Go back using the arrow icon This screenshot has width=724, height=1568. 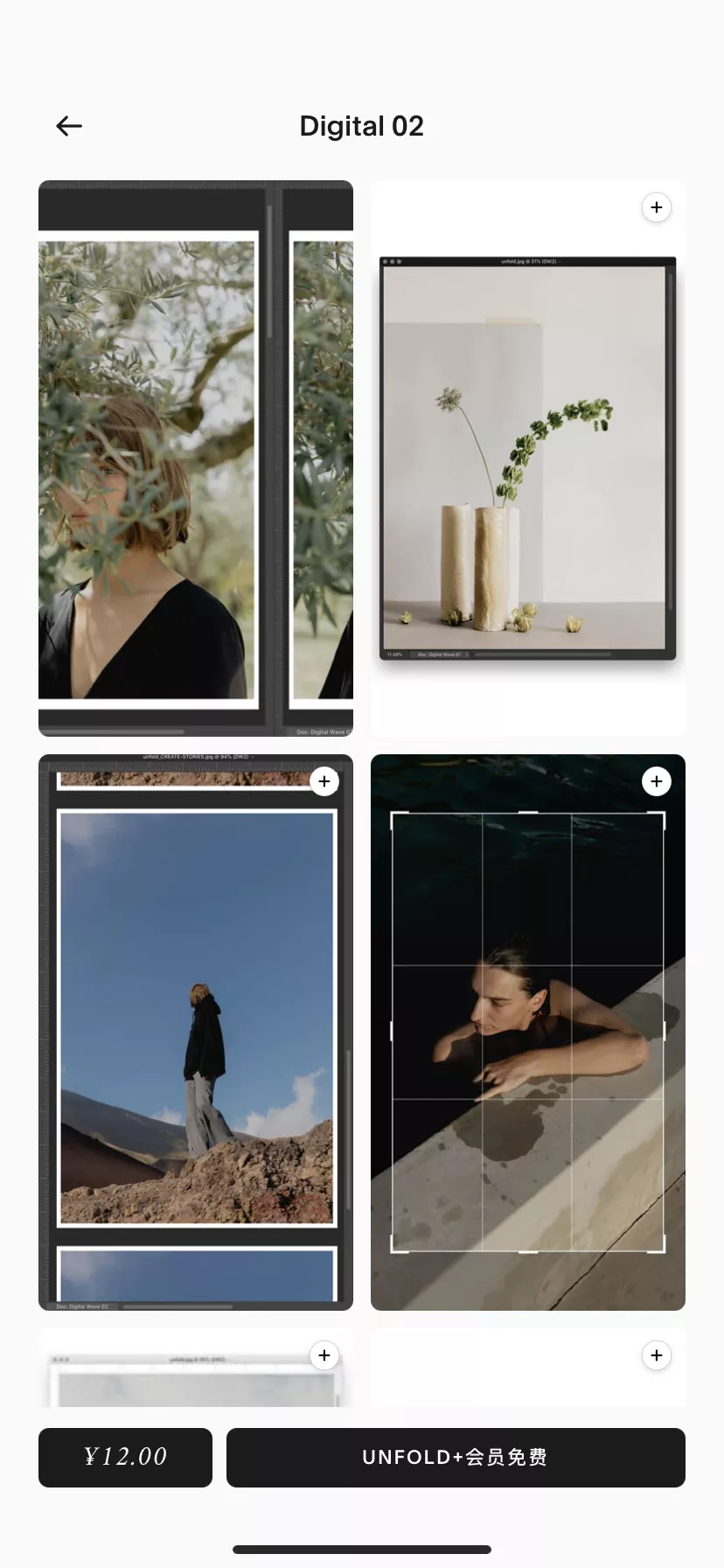pyautogui.click(x=69, y=126)
